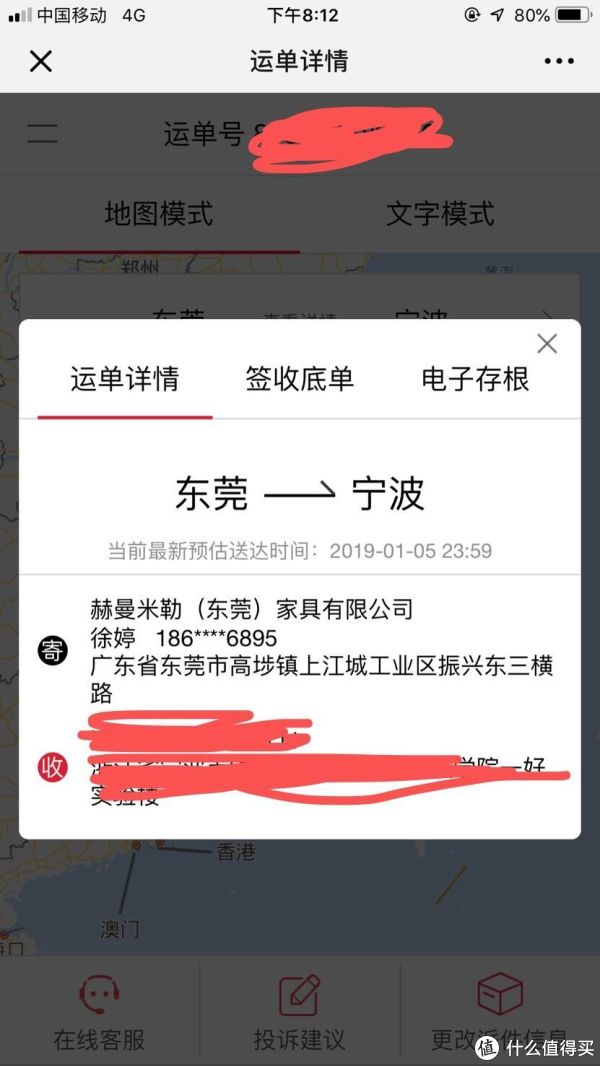The width and height of the screenshot is (600, 1066).
Task: Open the three-dot overflow menu
Action: coord(559,62)
